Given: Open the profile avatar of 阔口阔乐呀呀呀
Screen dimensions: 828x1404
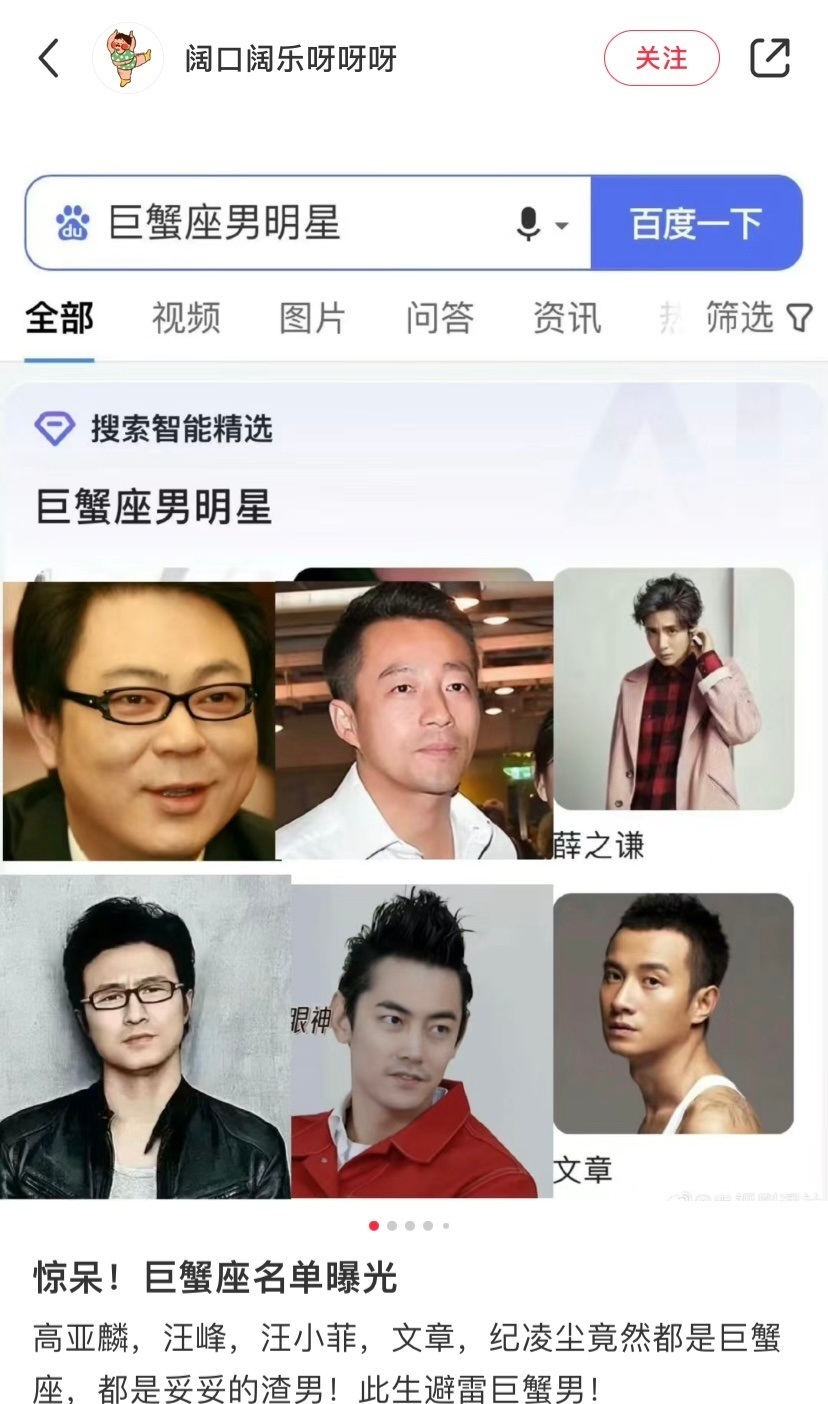Looking at the screenshot, I should (128, 58).
